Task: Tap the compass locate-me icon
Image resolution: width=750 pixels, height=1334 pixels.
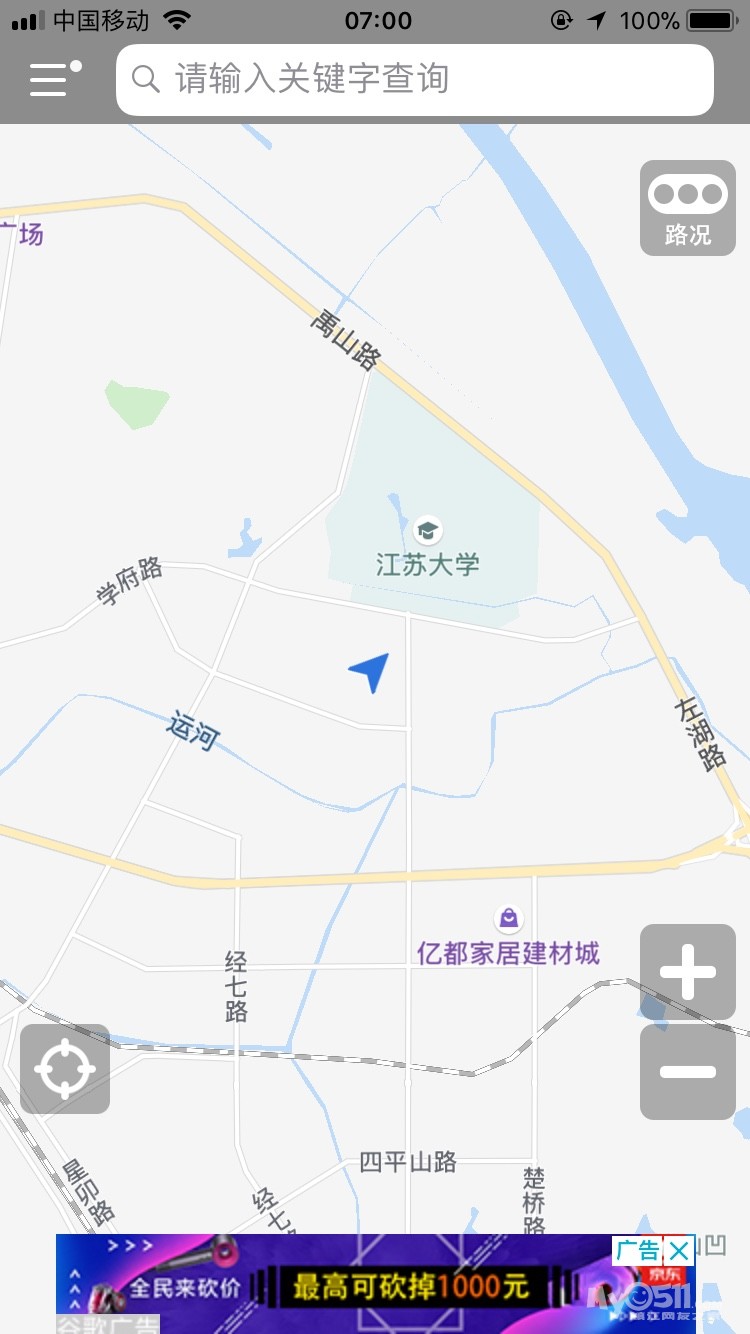Action: (x=64, y=1068)
